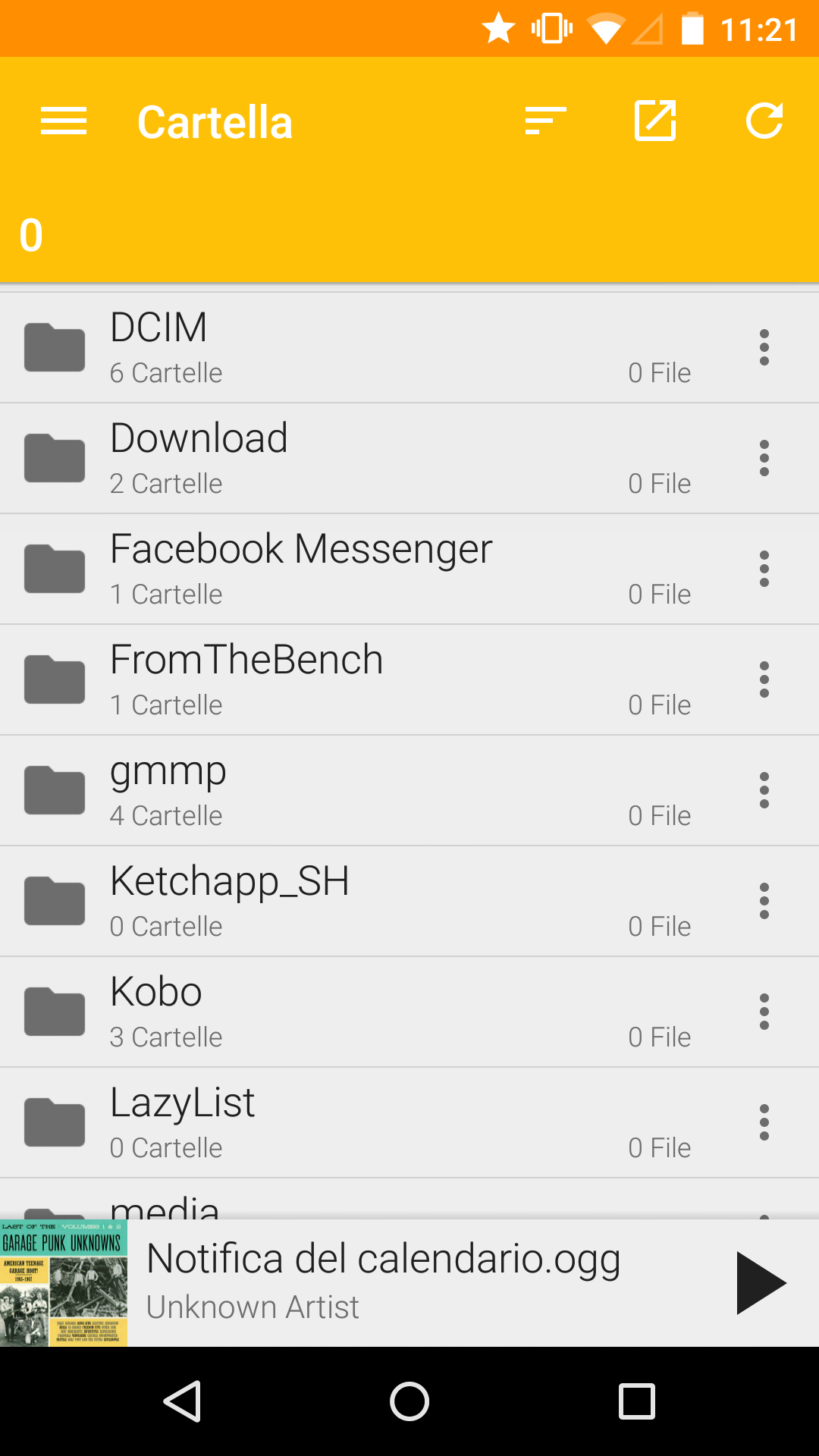Refresh the folder list

(764, 121)
